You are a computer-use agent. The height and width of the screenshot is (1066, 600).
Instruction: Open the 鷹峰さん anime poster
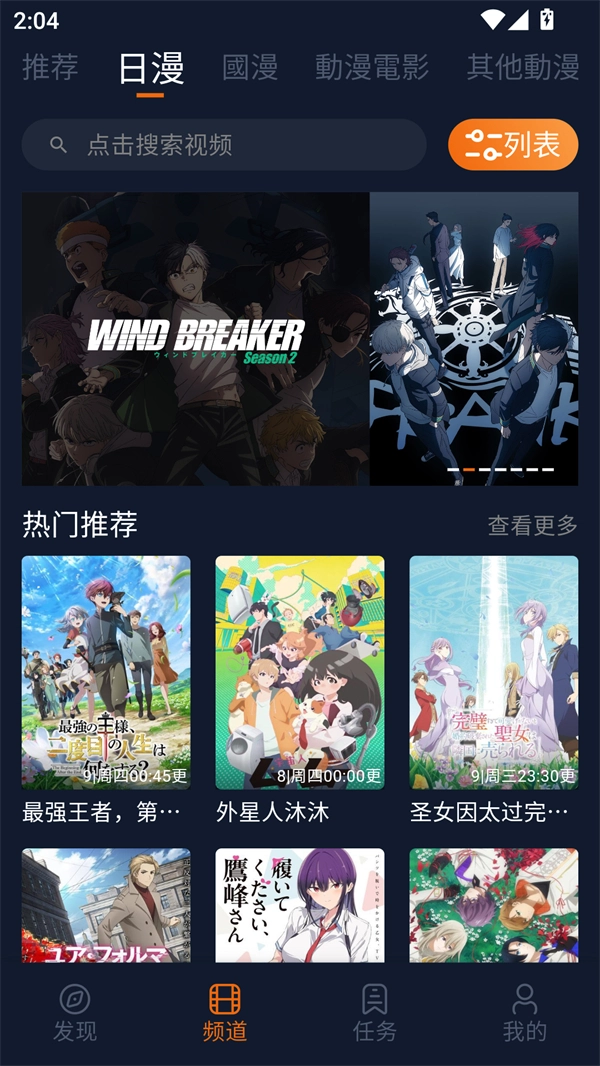(300, 905)
